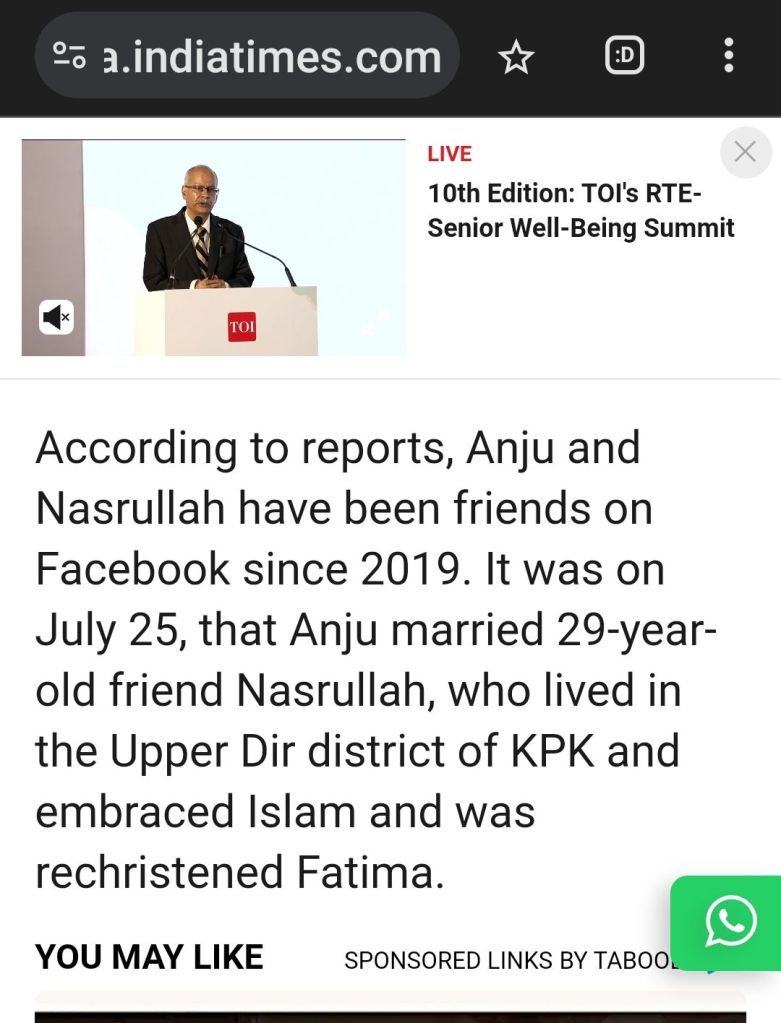
Task: Share the article via WhatsApp button
Action: [730, 921]
